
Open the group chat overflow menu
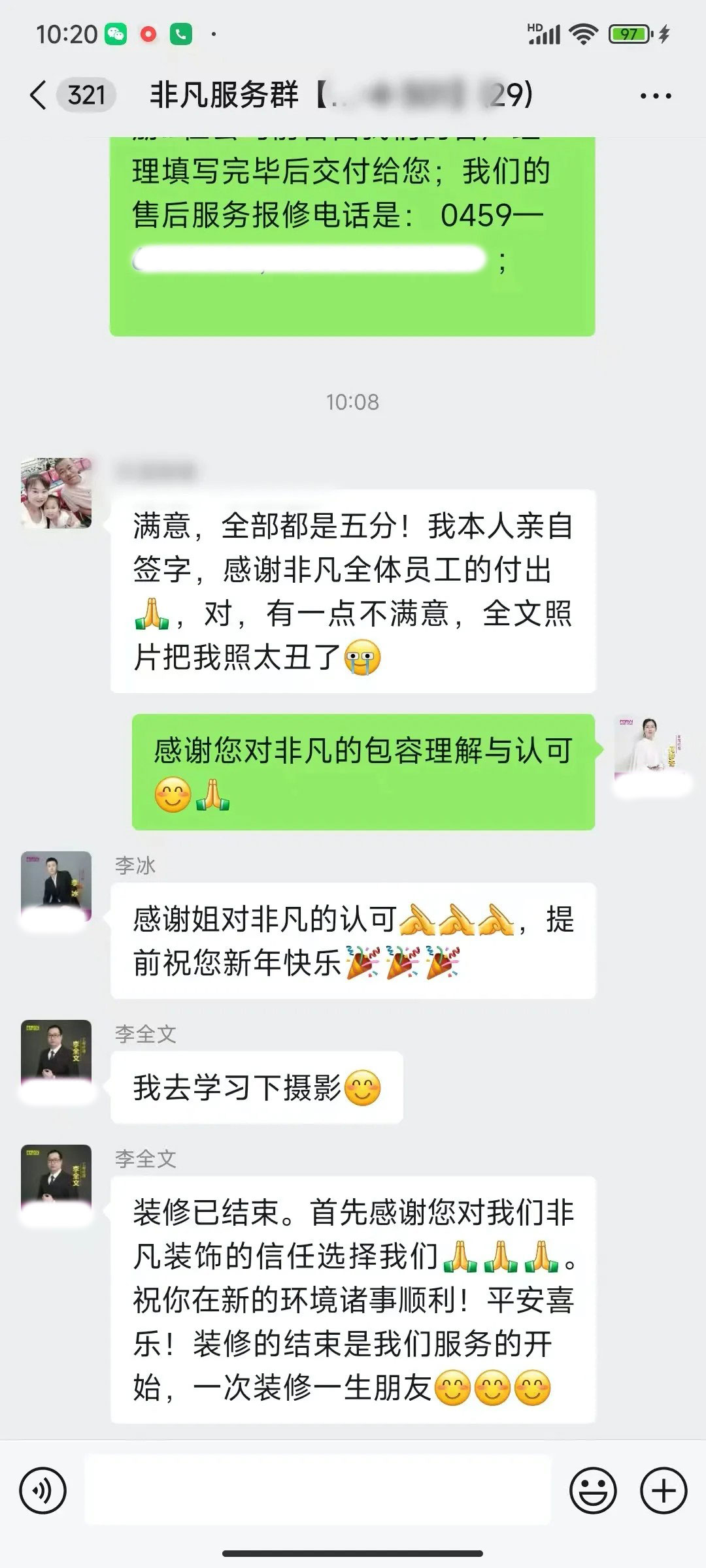click(x=655, y=96)
